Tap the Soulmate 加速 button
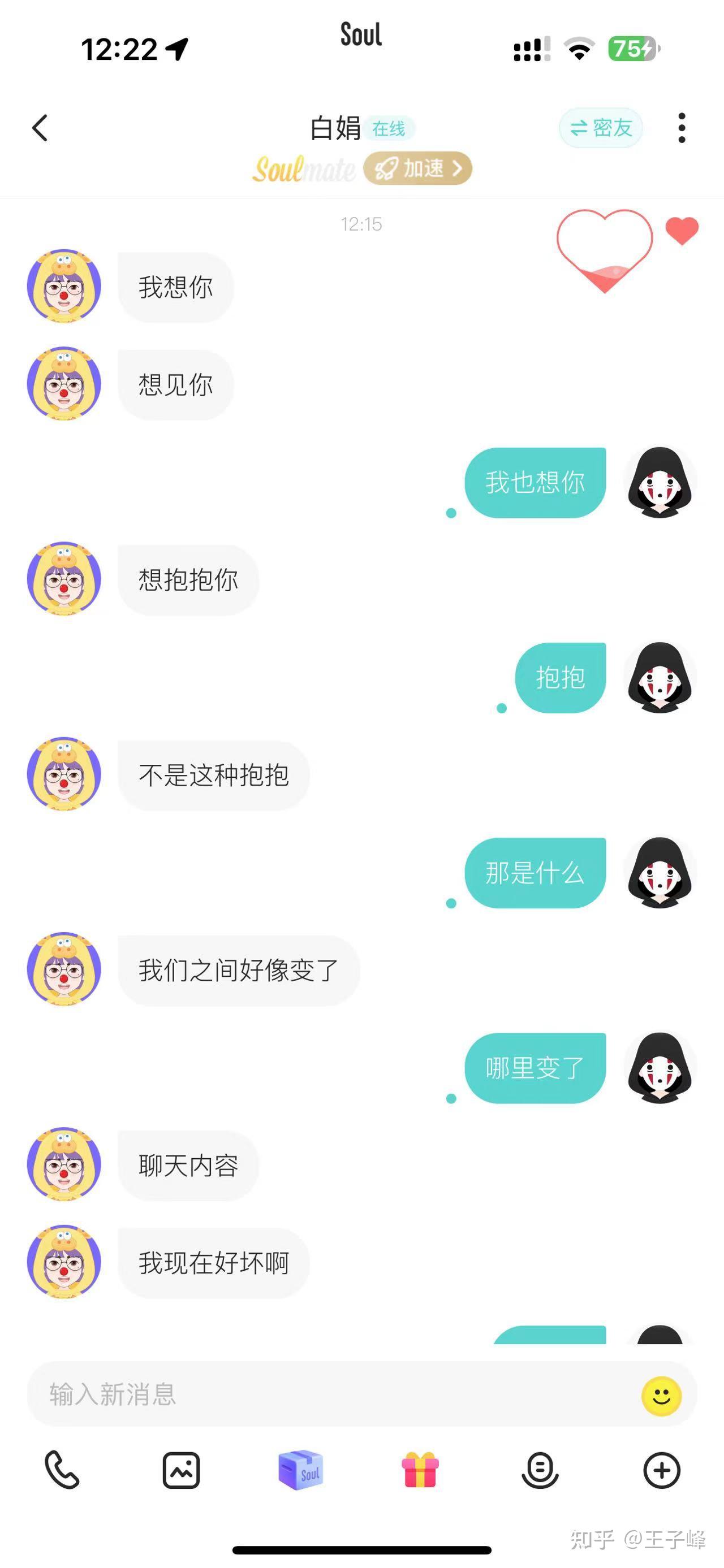Image resolution: width=724 pixels, height=1568 pixels. point(418,168)
